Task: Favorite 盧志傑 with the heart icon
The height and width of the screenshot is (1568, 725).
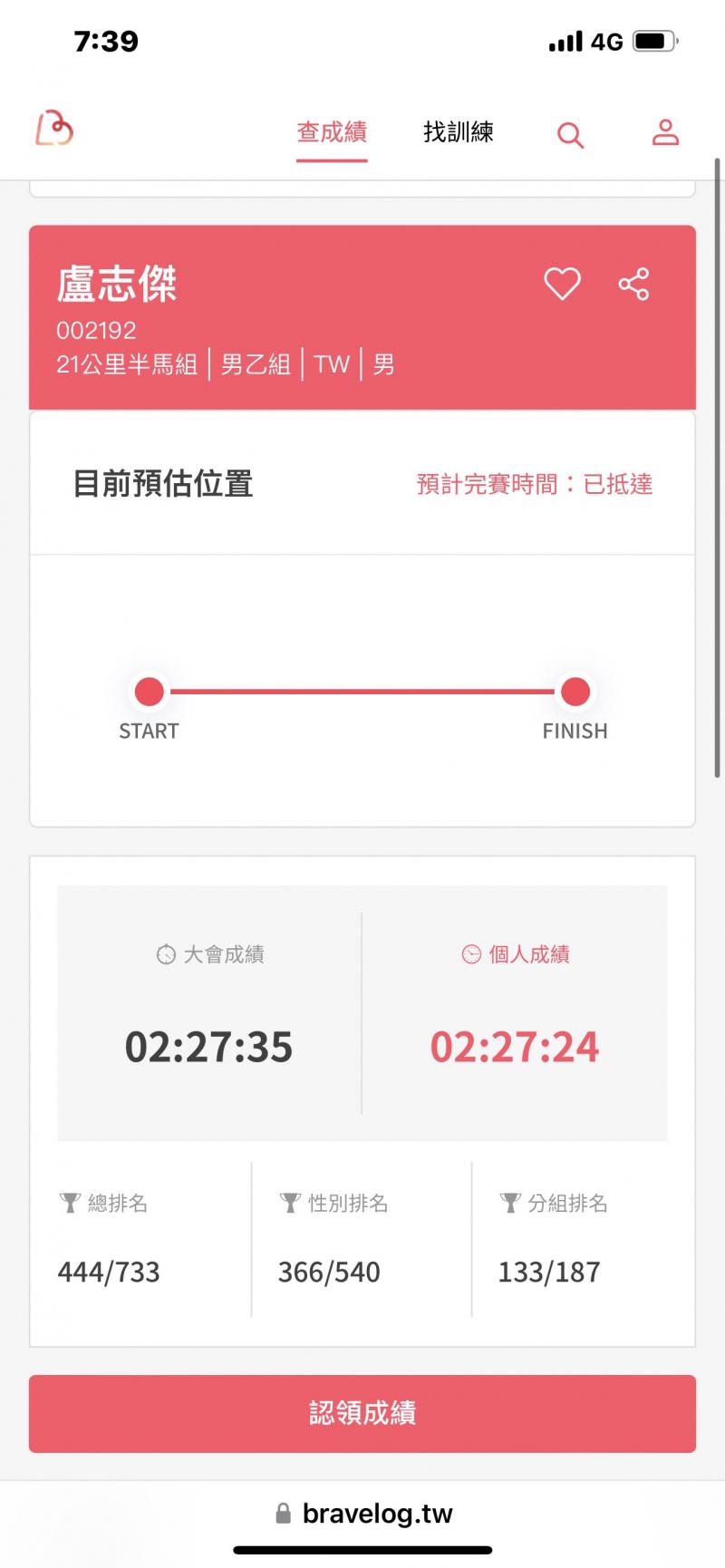Action: click(562, 284)
